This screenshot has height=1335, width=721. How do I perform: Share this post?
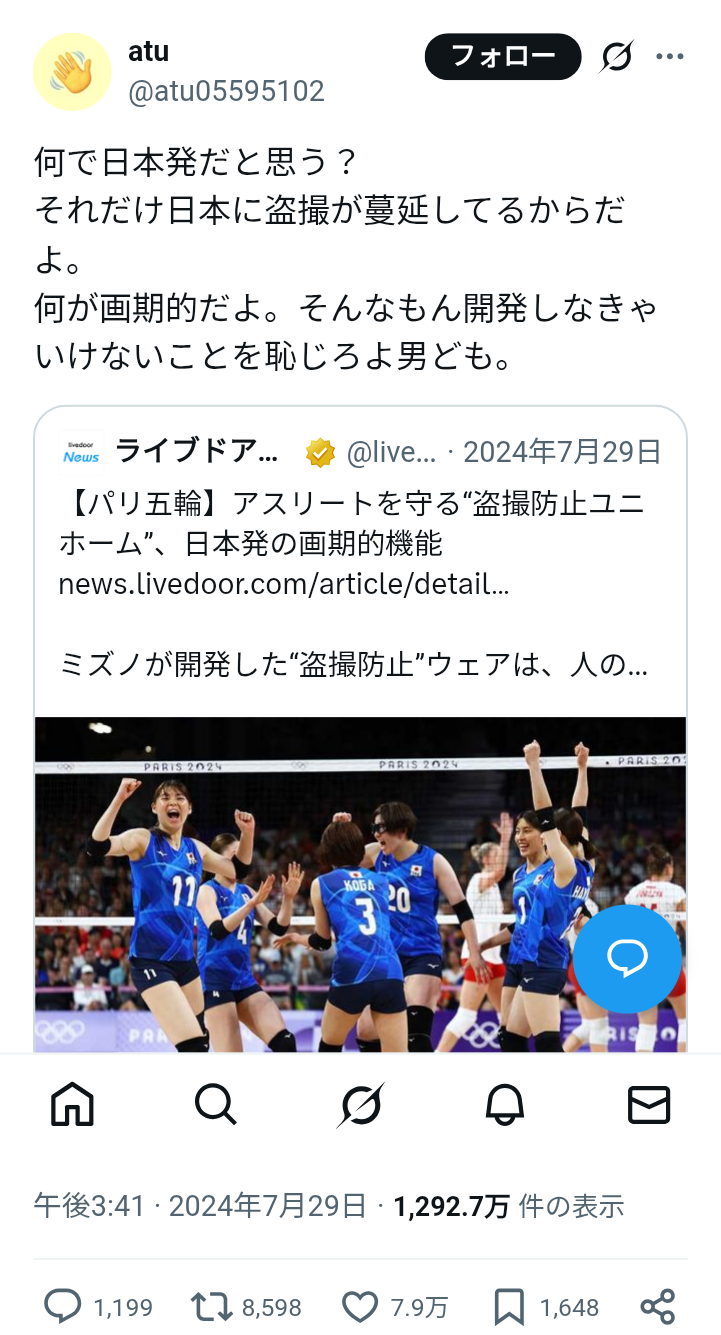pos(657,1306)
